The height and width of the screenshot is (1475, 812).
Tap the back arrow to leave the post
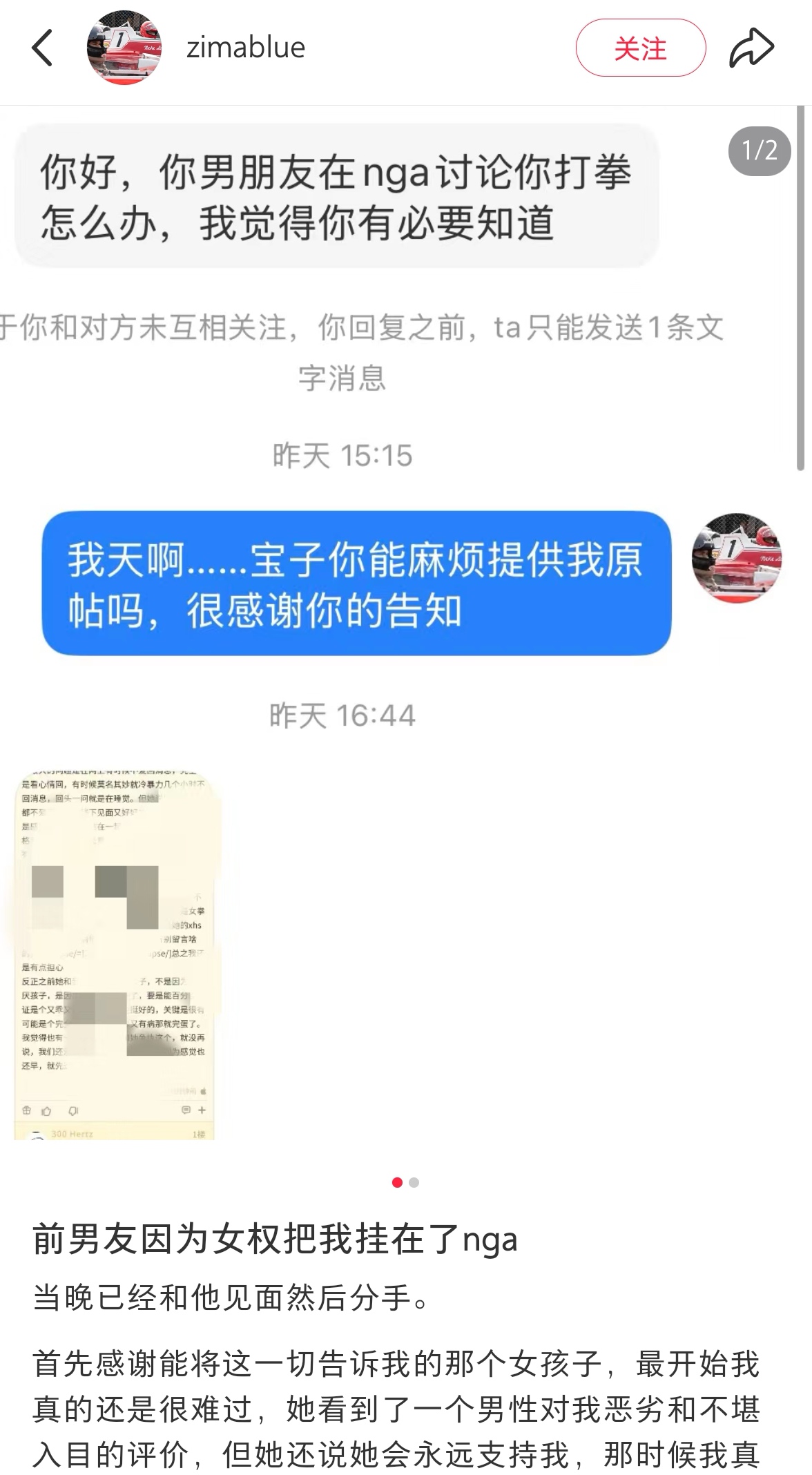point(43,47)
